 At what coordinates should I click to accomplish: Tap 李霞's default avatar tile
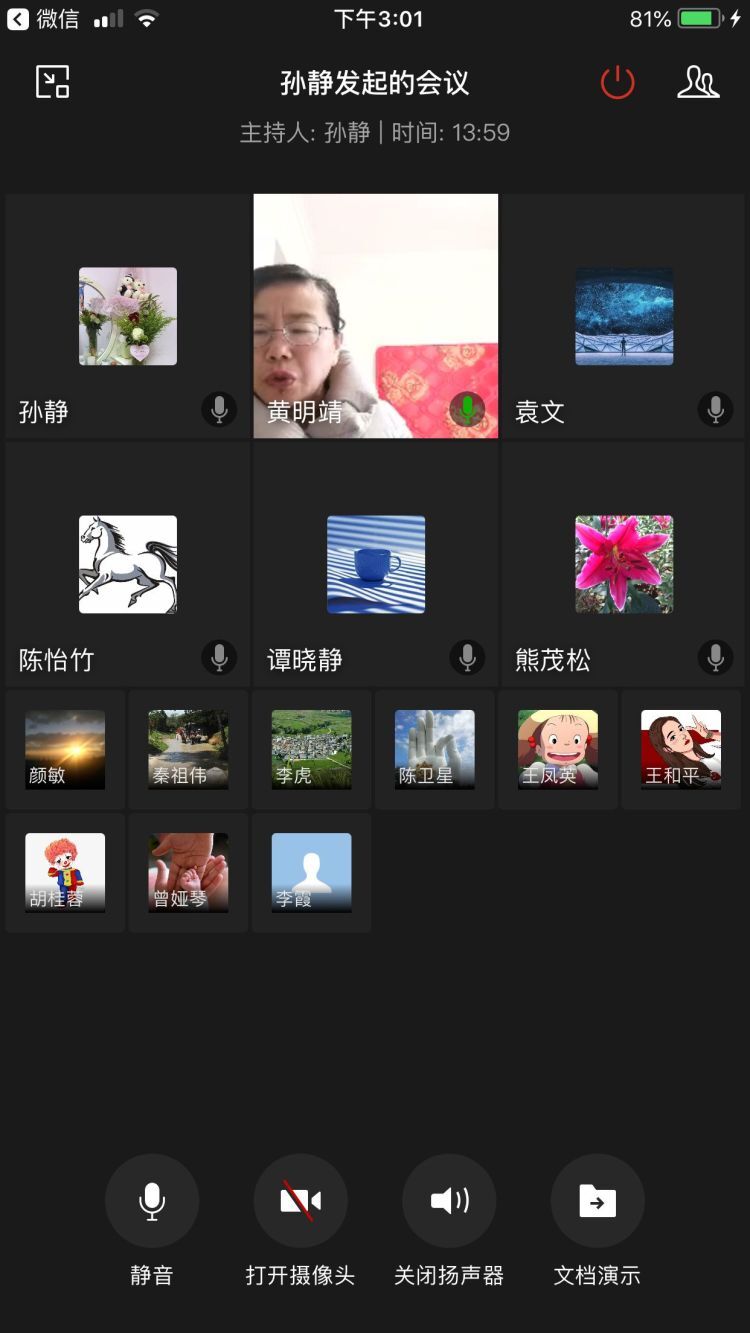tap(311, 872)
